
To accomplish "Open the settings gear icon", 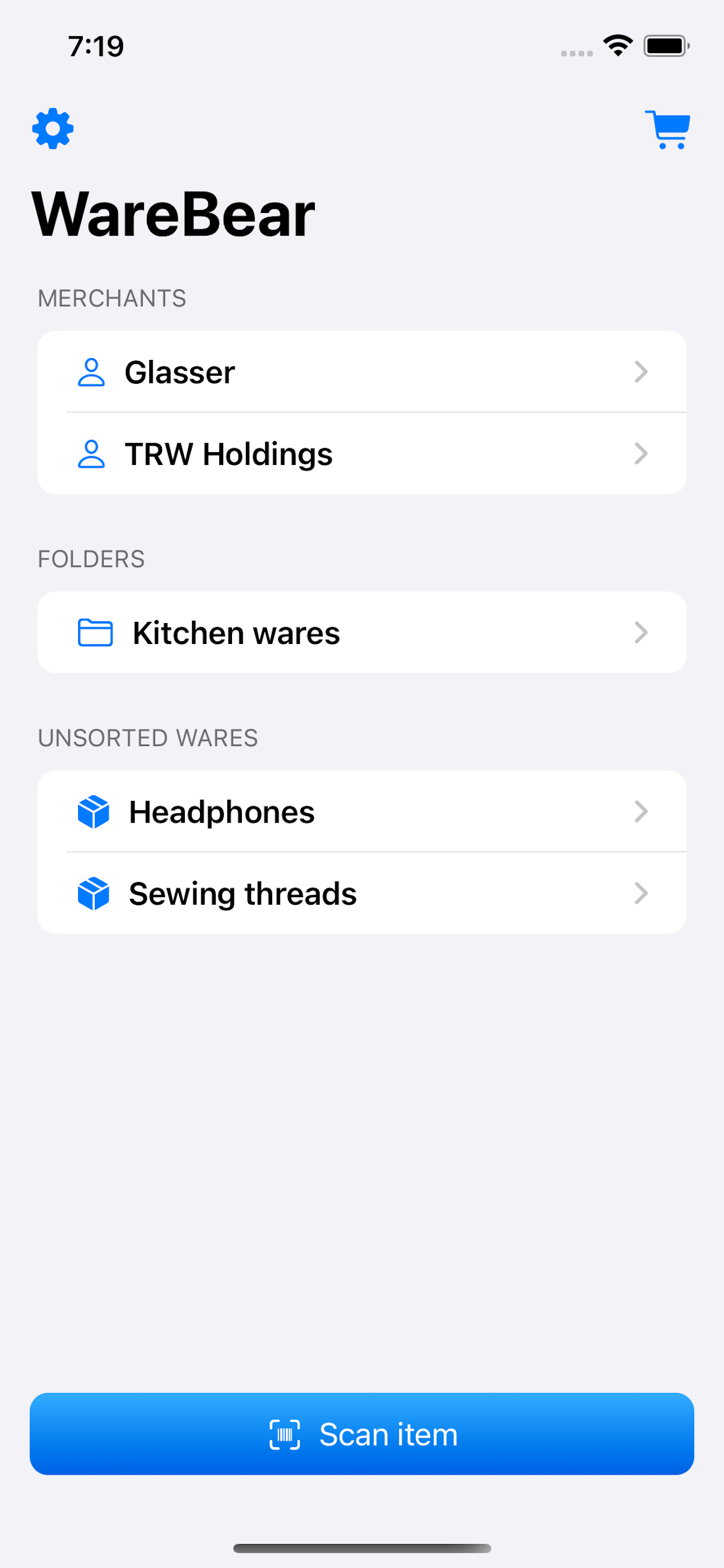I will (x=53, y=128).
